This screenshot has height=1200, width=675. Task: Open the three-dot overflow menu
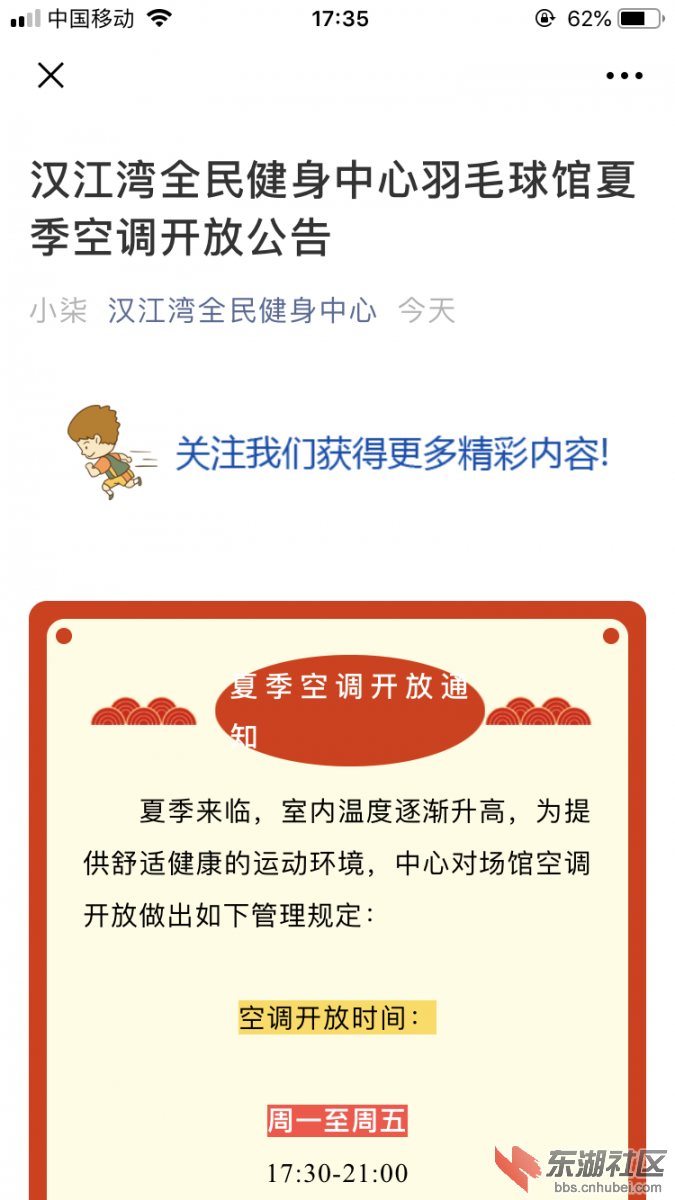624,76
